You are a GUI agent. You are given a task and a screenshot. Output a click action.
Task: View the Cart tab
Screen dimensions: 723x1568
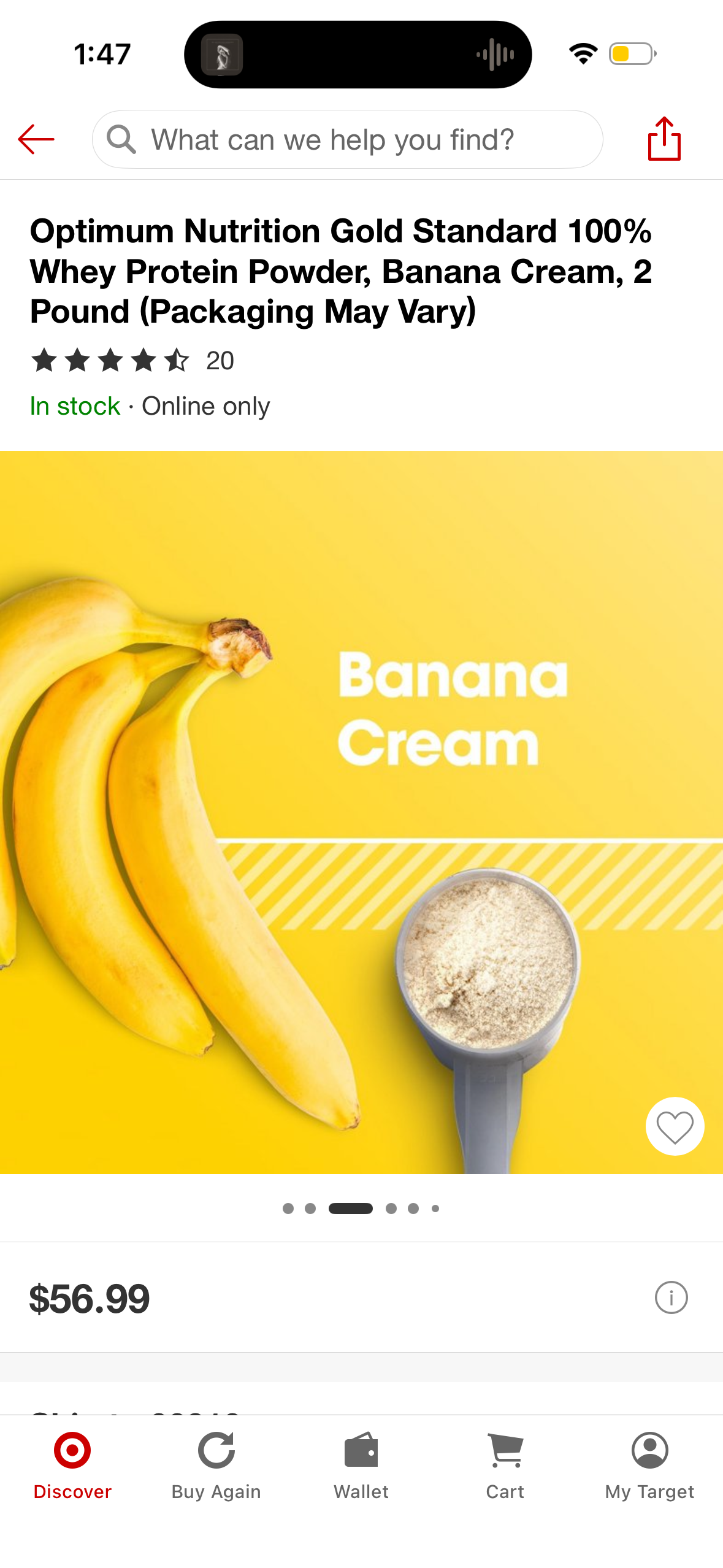pyautogui.click(x=505, y=1466)
